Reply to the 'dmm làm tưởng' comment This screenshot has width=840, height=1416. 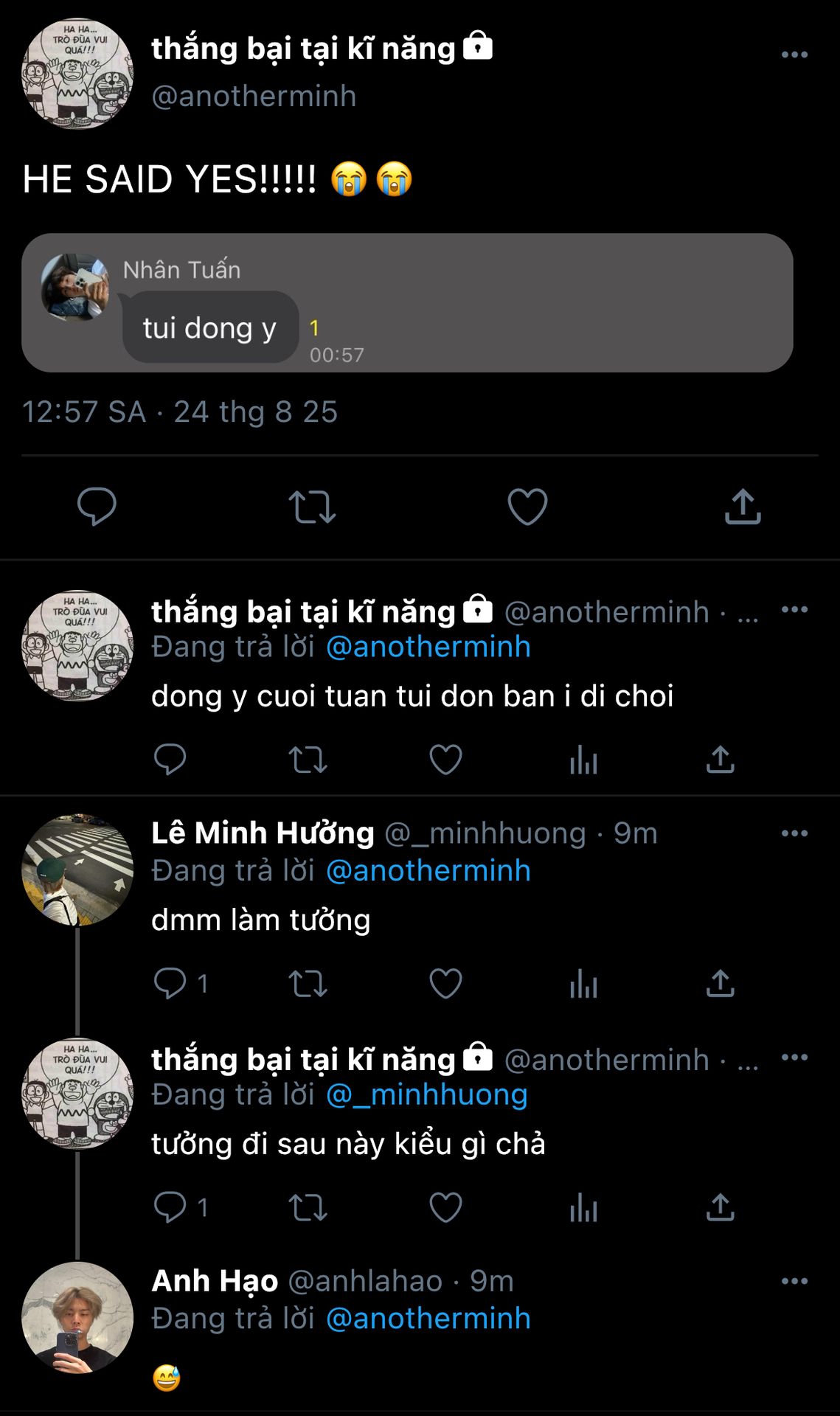[170, 983]
